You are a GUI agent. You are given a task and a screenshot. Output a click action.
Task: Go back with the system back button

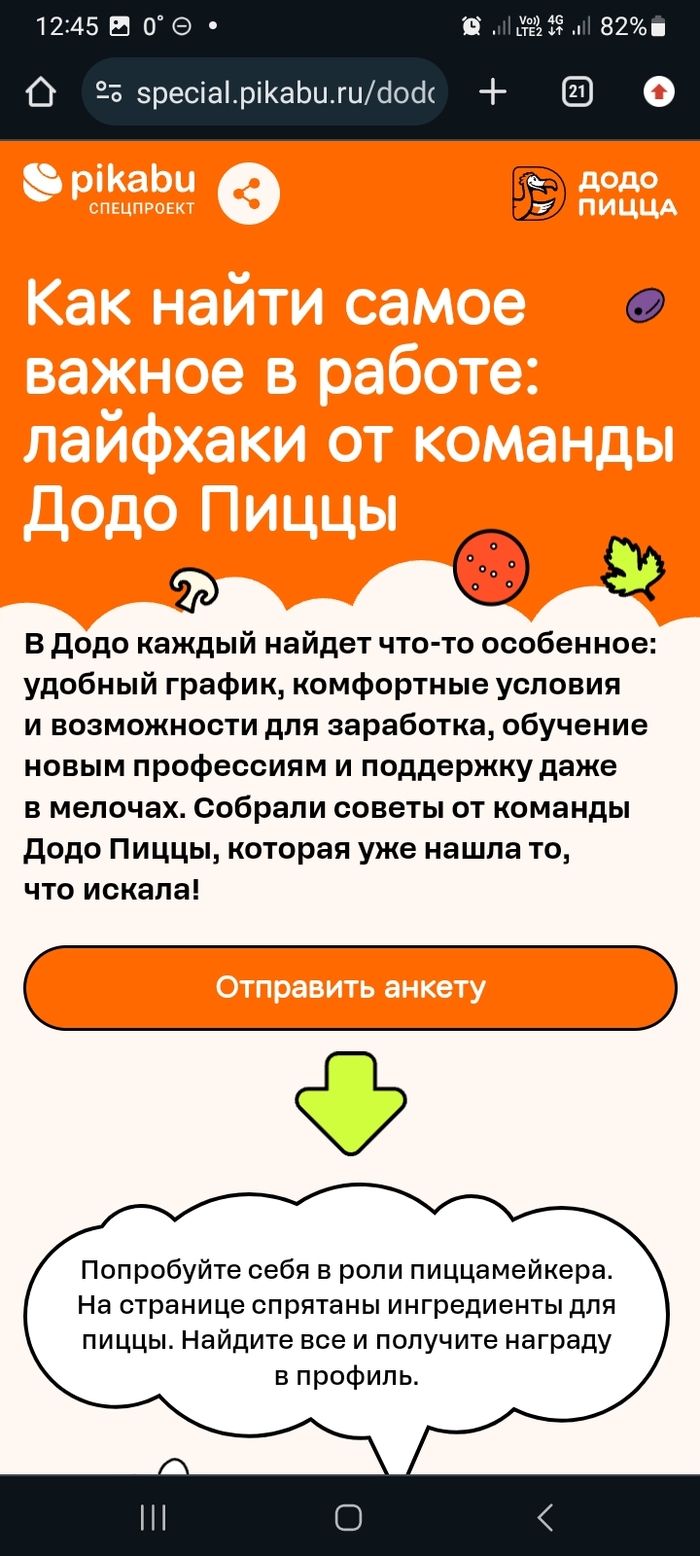pyautogui.click(x=545, y=1517)
